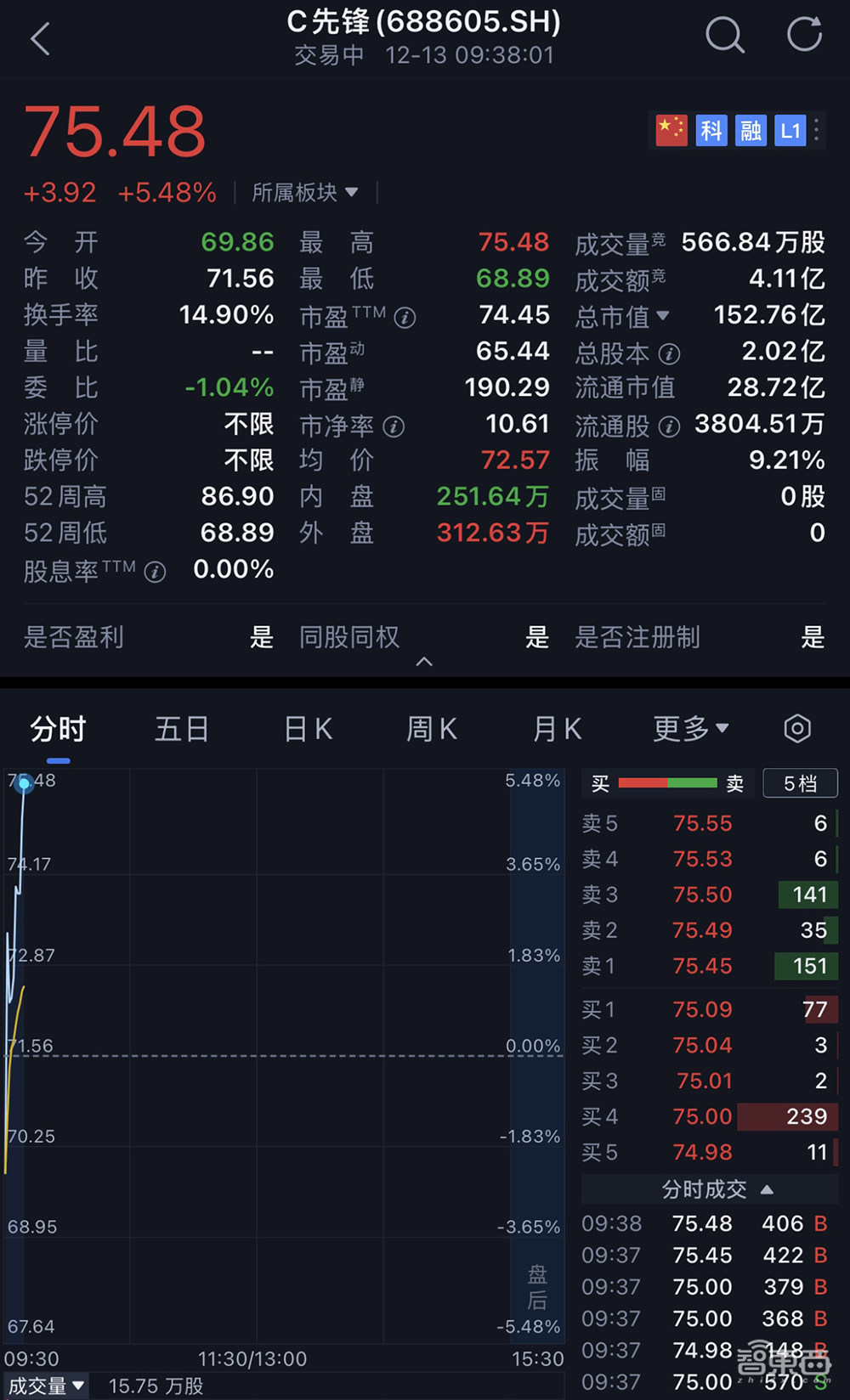View info for 市盈TTM metric

[x=405, y=315]
